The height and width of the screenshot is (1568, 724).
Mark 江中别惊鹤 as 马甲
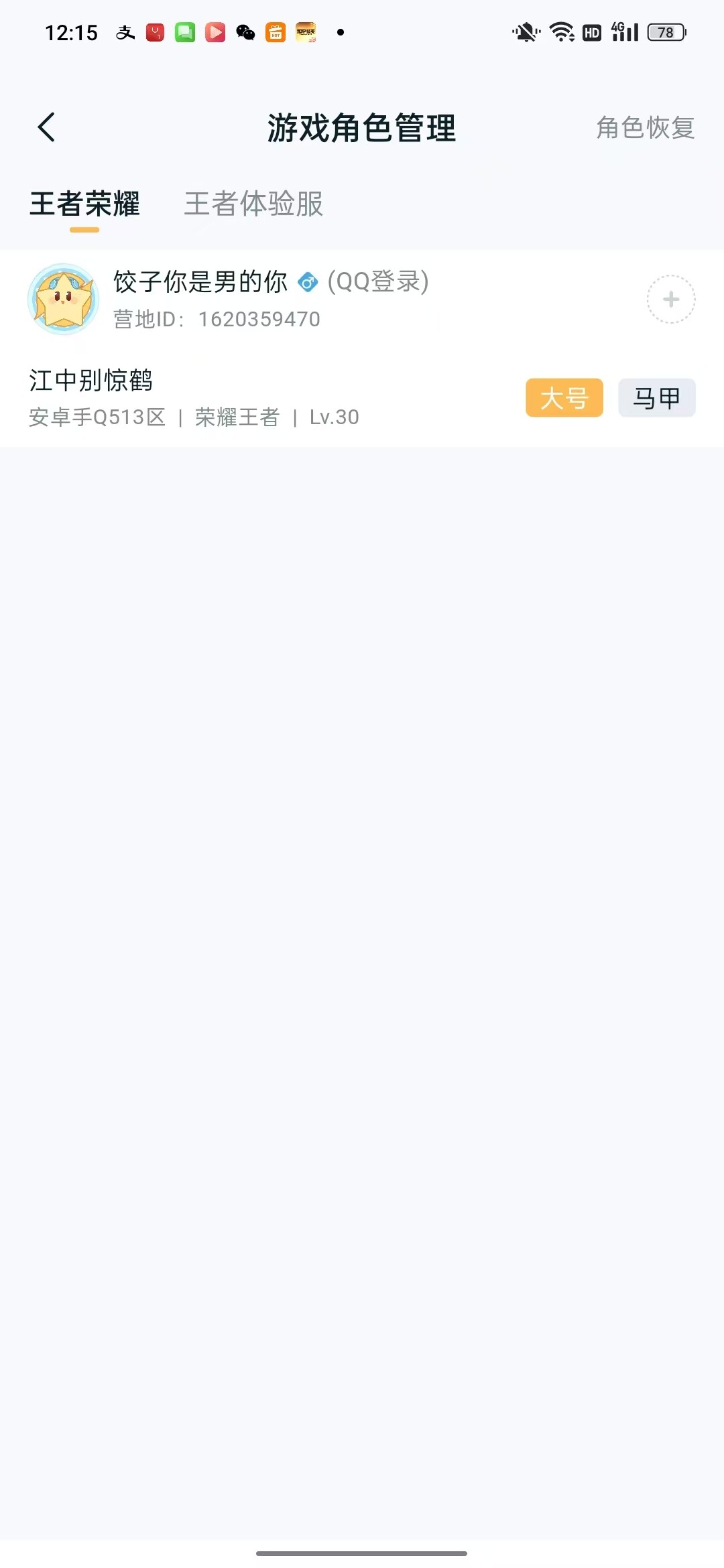click(x=656, y=398)
